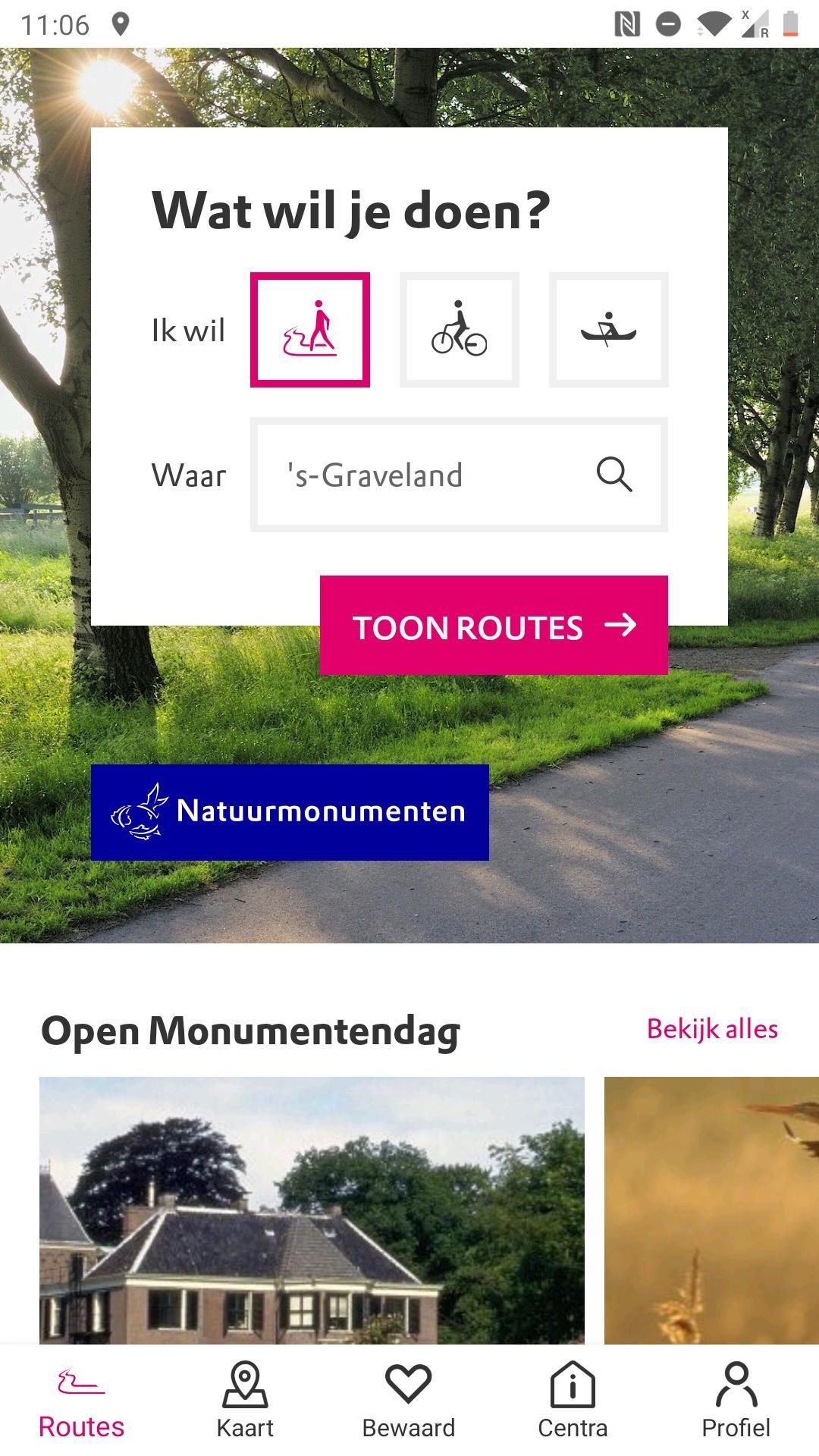Image resolution: width=819 pixels, height=1456 pixels.
Task: Switch activity selection to cycling
Action: pyautogui.click(x=459, y=330)
